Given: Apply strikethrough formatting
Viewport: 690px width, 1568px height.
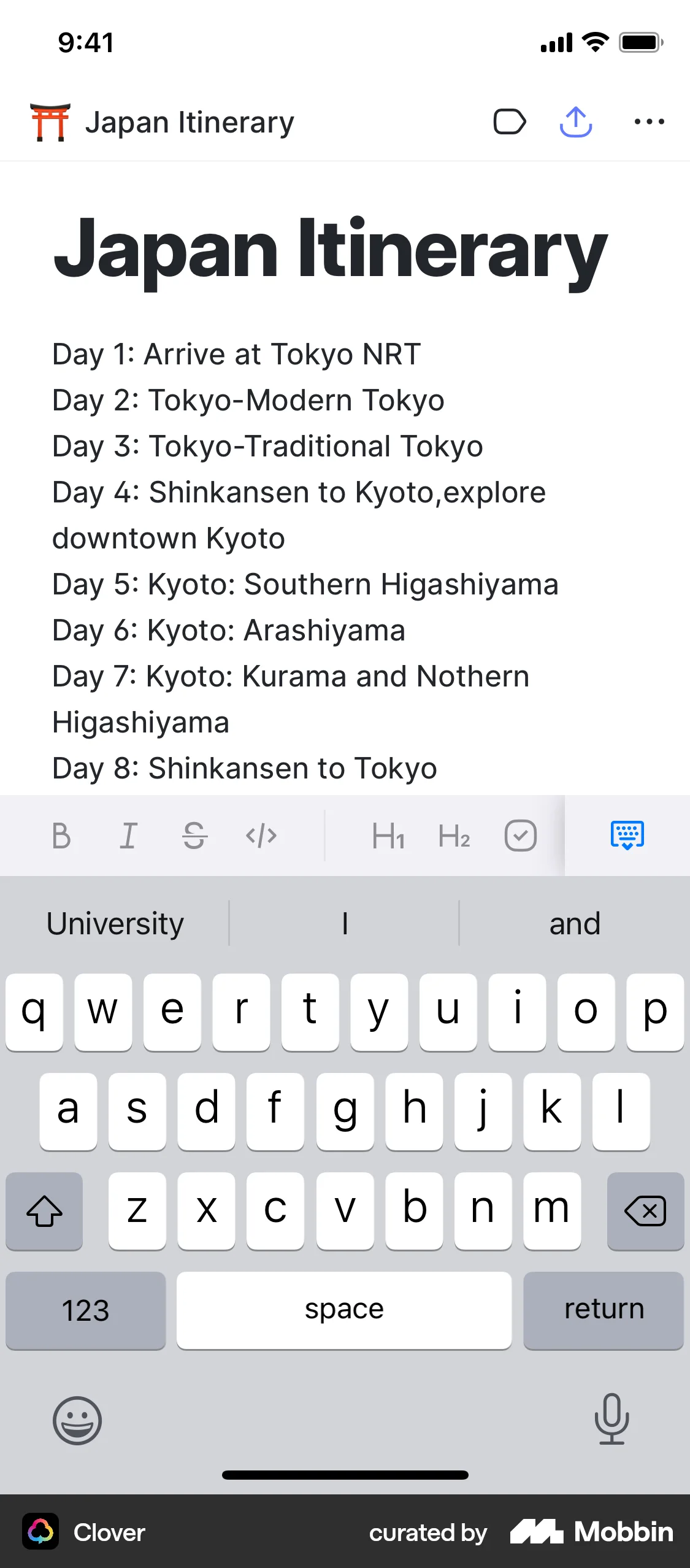Looking at the screenshot, I should [x=194, y=836].
